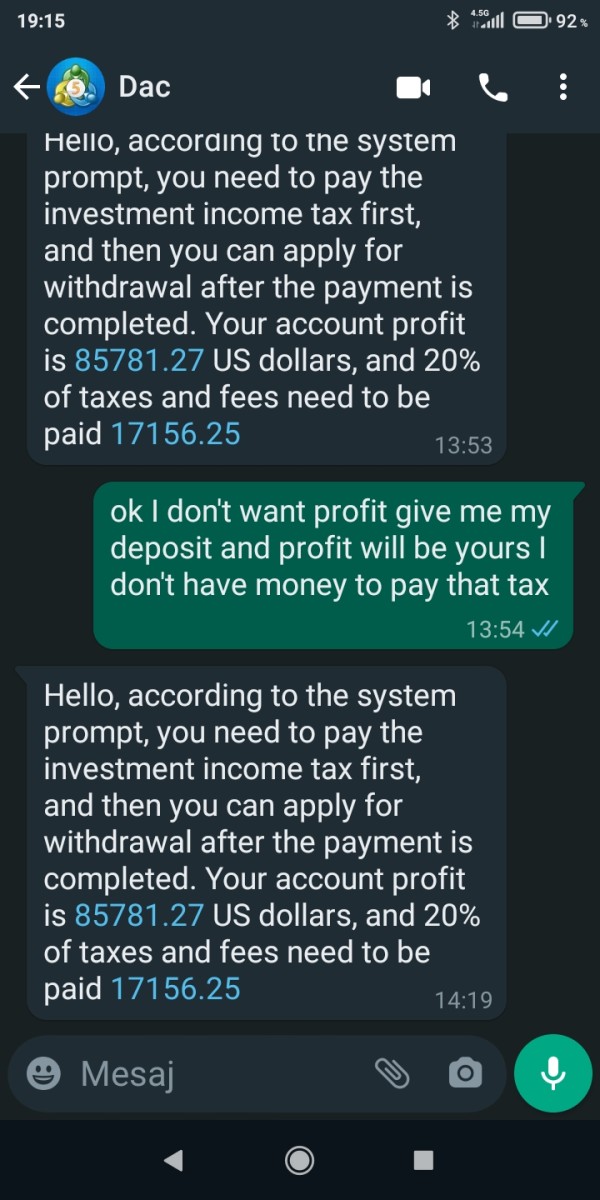Go back to the chats list
The height and width of the screenshot is (1200, 600).
(x=26, y=87)
